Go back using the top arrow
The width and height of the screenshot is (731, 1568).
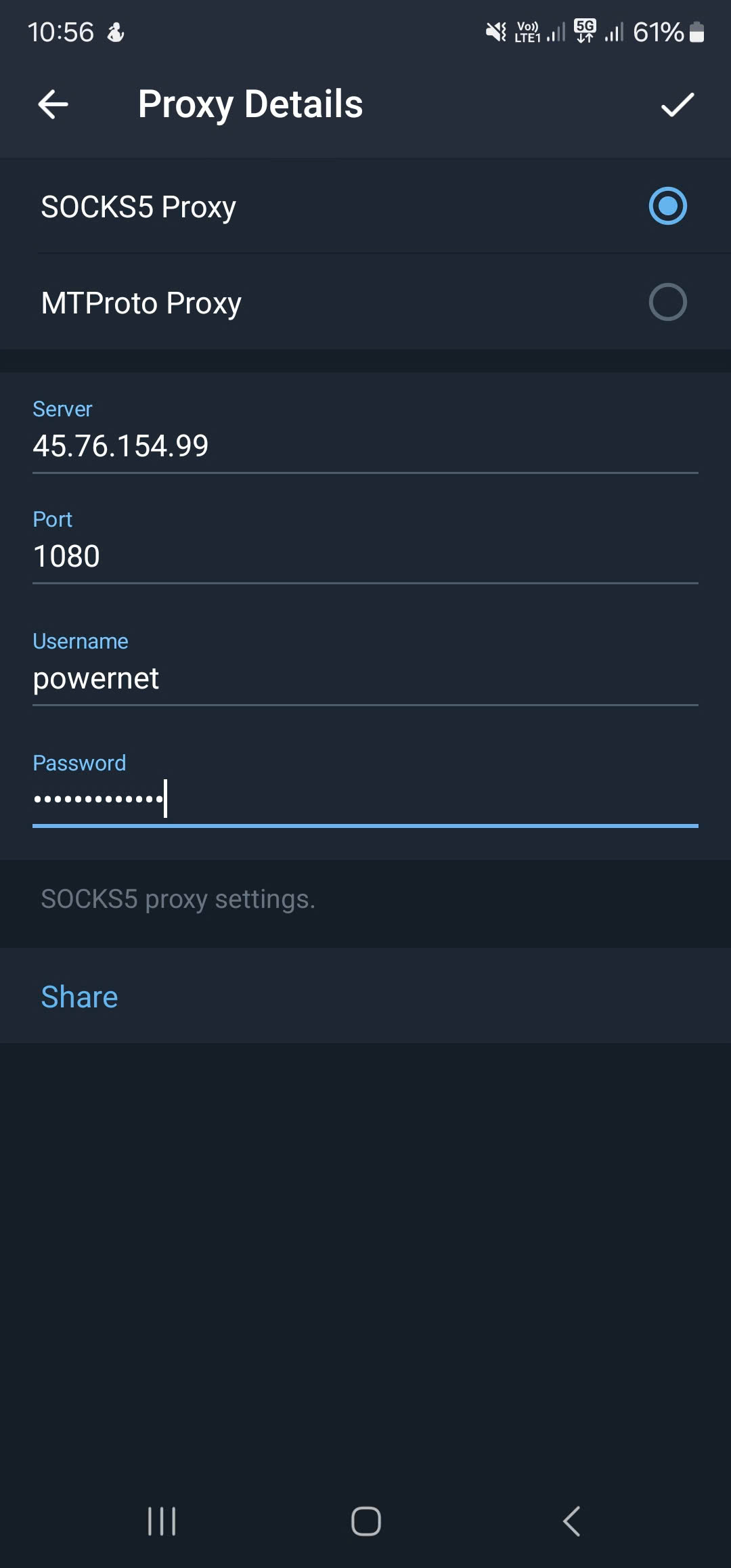tap(53, 104)
